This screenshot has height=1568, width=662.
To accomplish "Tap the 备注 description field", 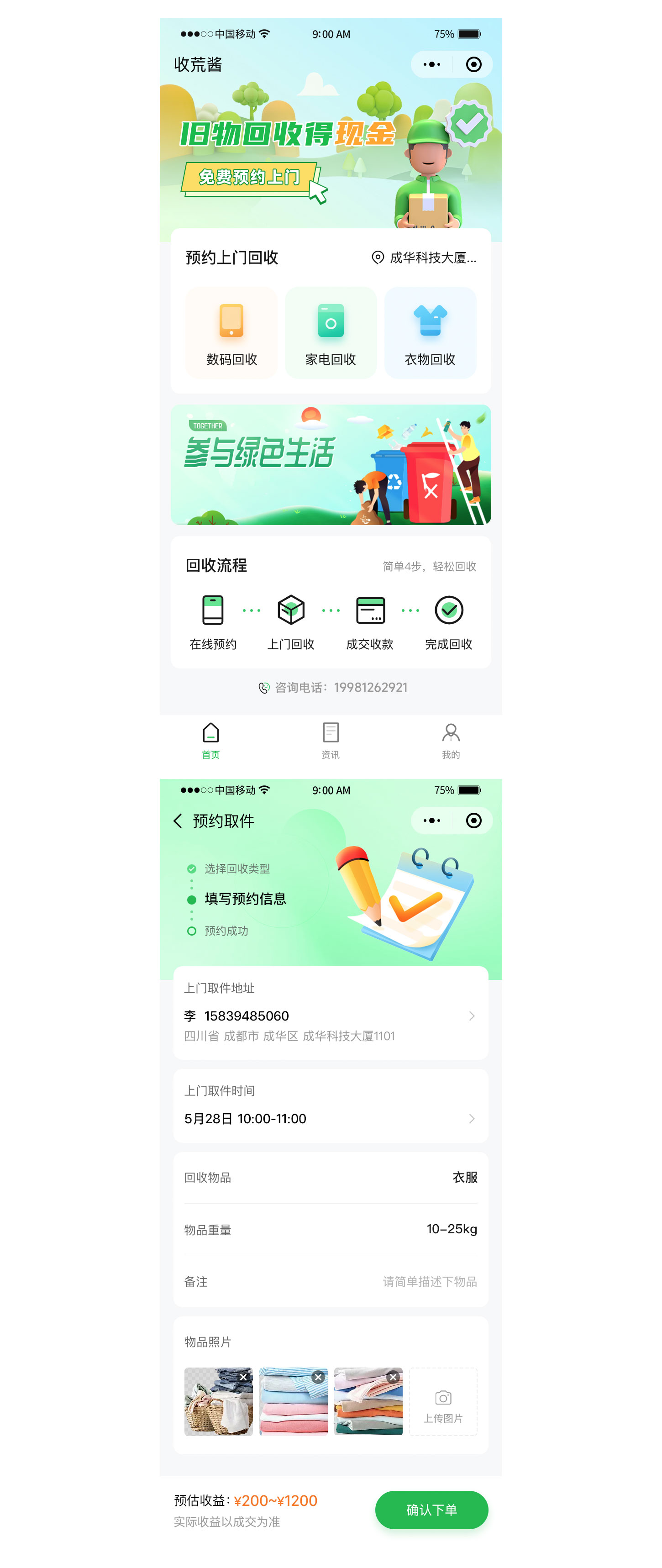I will point(429,1281).
